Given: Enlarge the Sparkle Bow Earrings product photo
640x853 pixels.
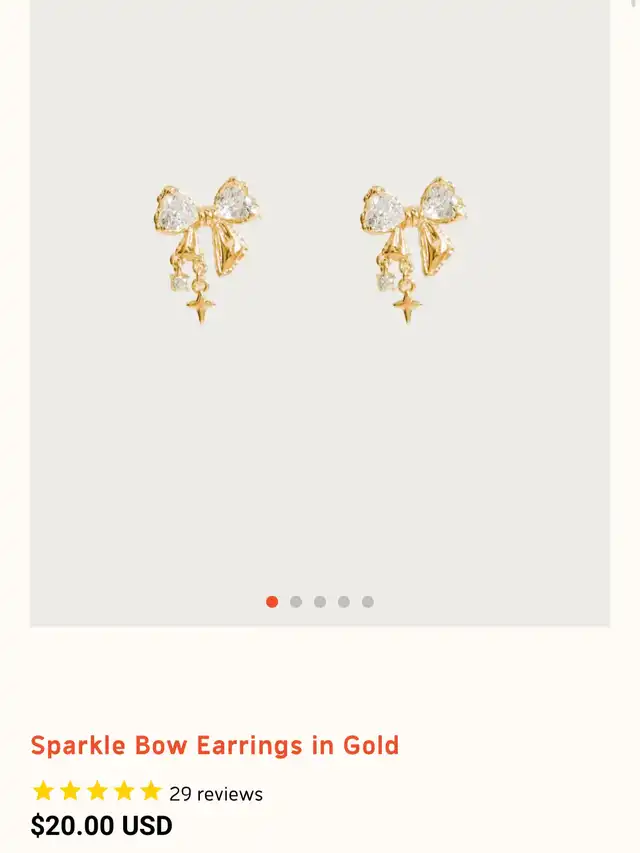Looking at the screenshot, I should pos(320,260).
